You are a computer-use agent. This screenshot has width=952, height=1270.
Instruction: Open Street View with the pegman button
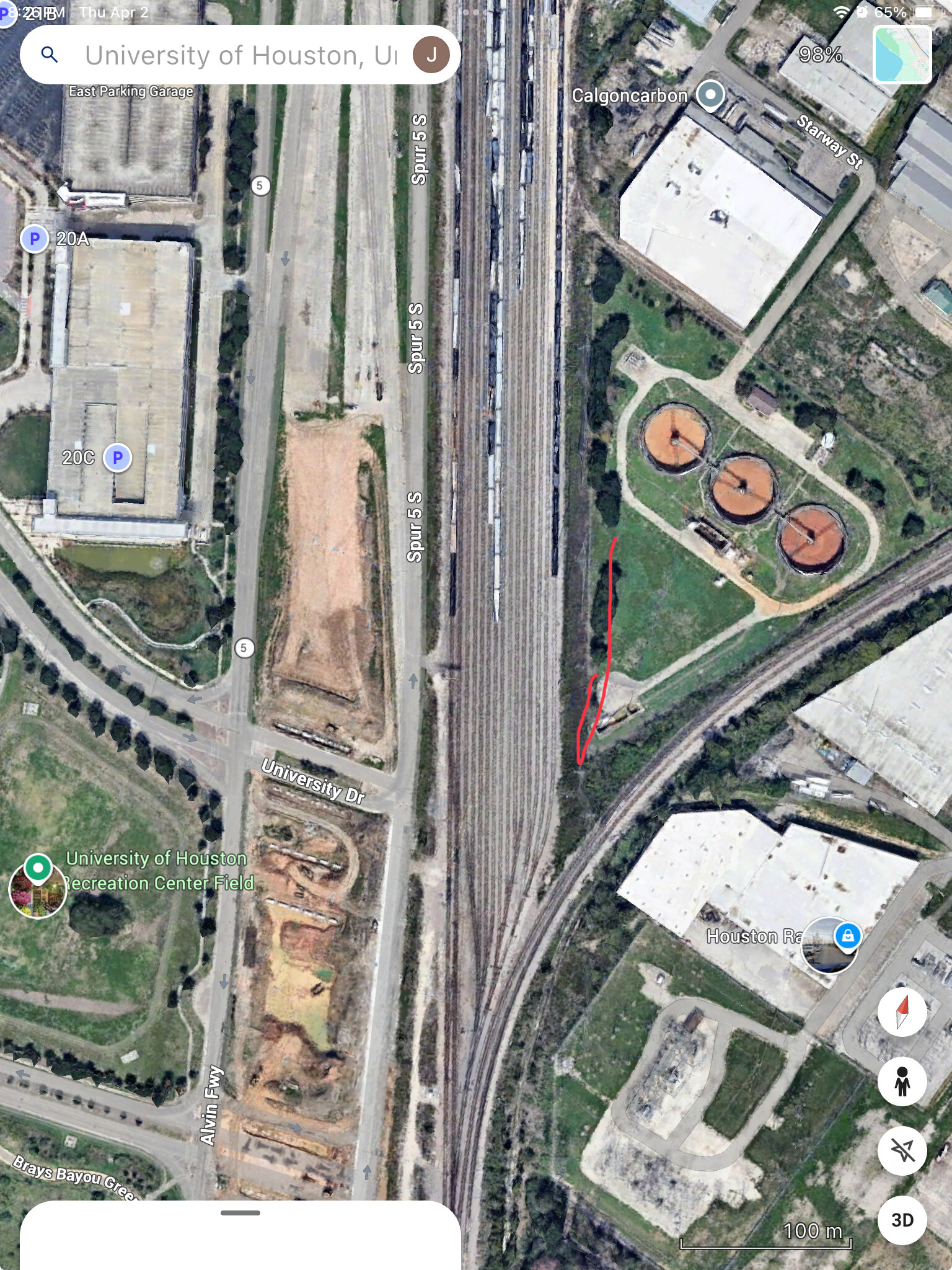click(x=902, y=1081)
